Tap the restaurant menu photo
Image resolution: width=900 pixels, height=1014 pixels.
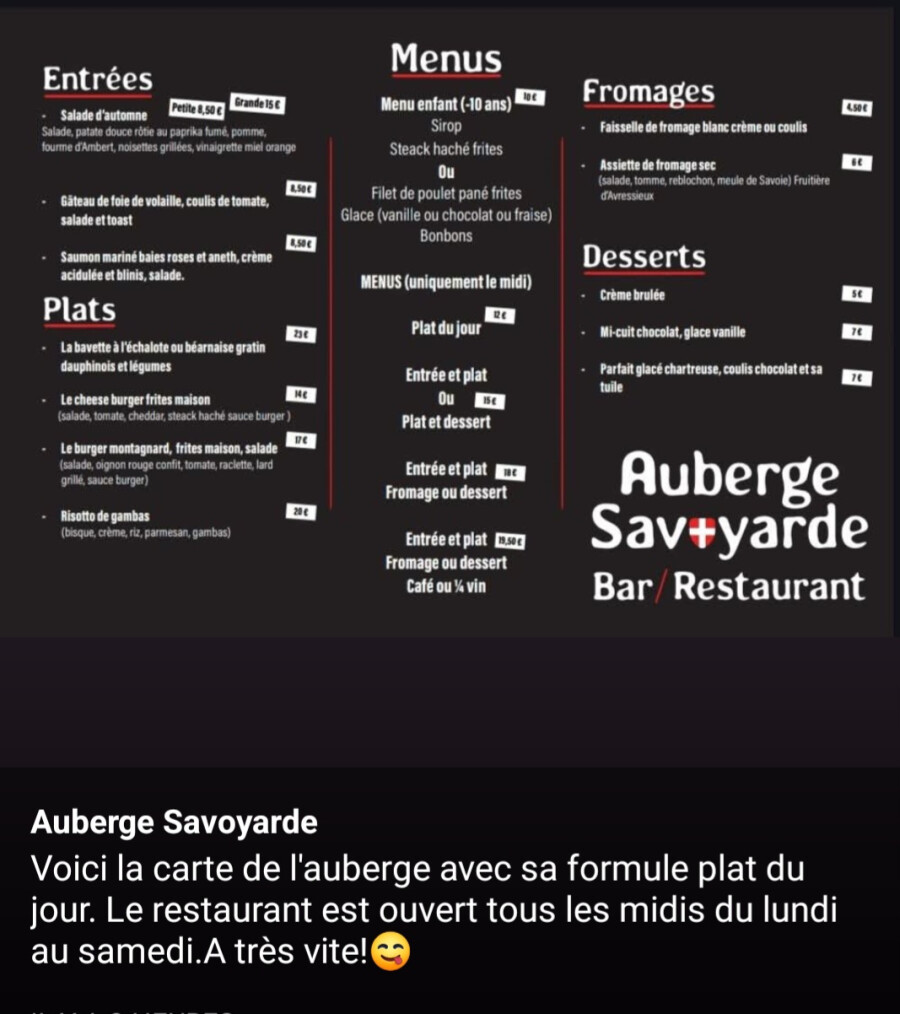448,322
